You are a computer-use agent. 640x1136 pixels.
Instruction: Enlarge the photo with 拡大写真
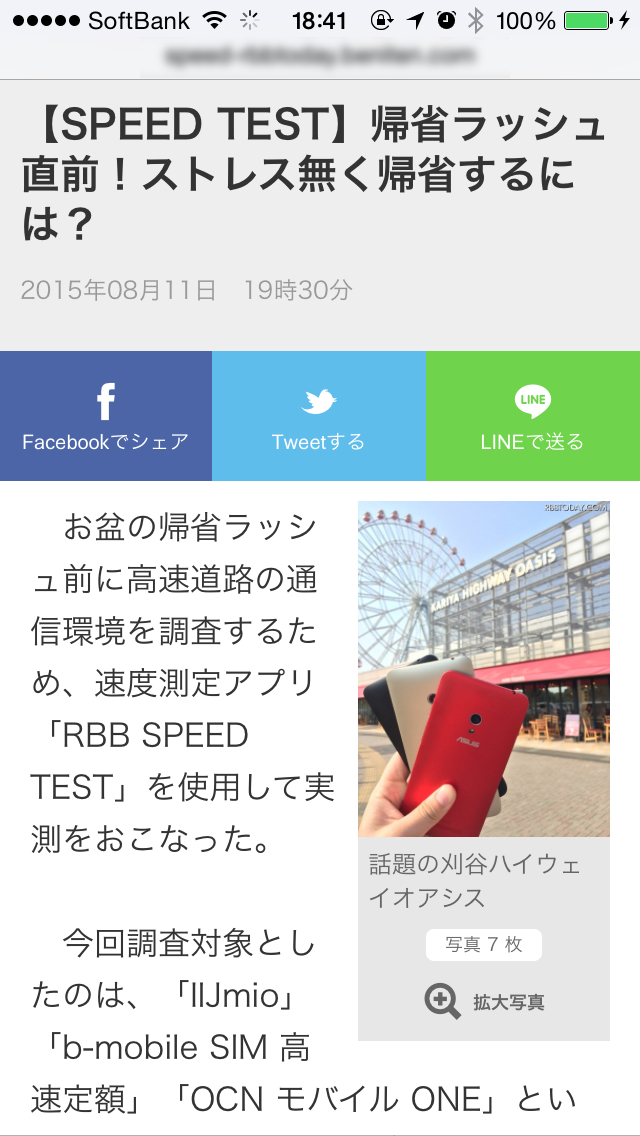coord(486,1001)
